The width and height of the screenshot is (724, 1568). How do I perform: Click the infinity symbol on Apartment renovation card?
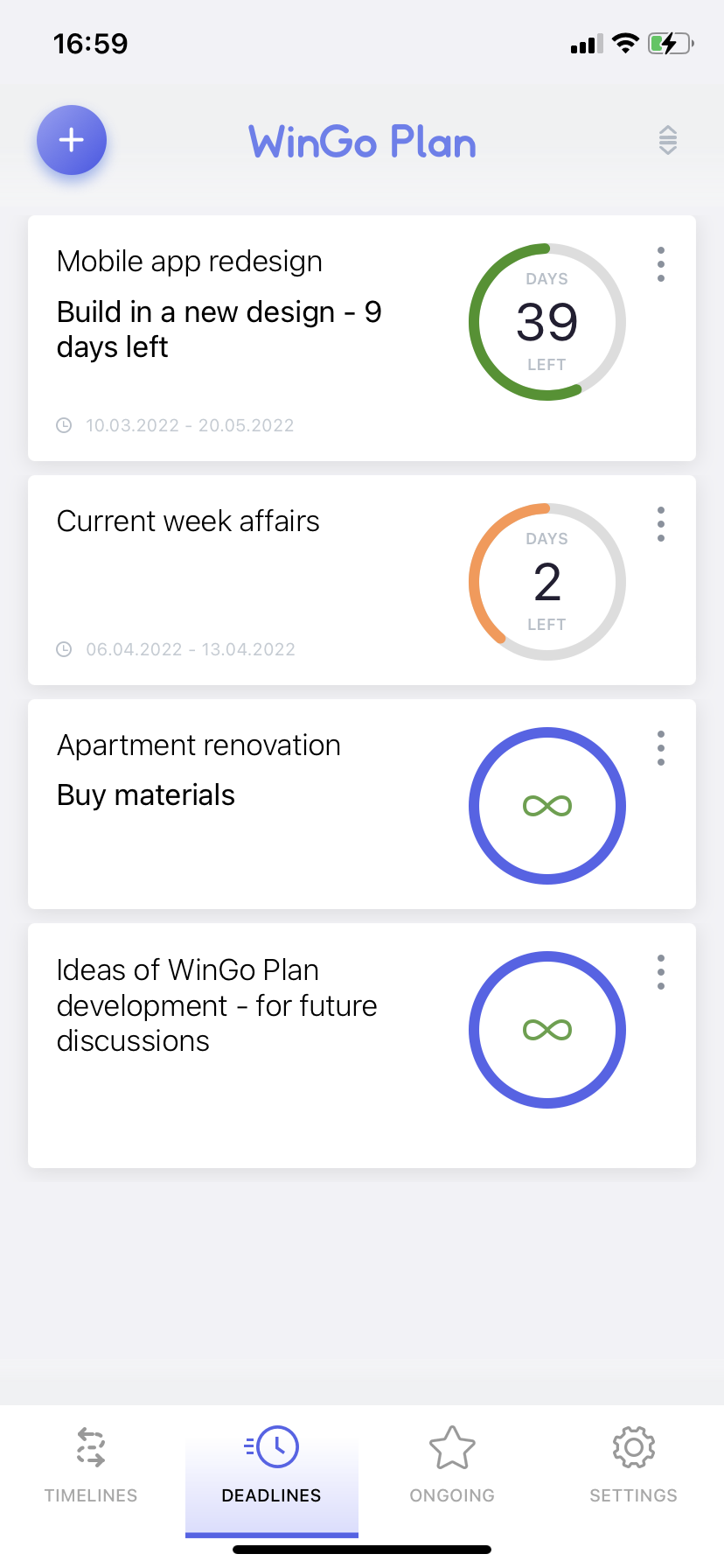(x=547, y=805)
